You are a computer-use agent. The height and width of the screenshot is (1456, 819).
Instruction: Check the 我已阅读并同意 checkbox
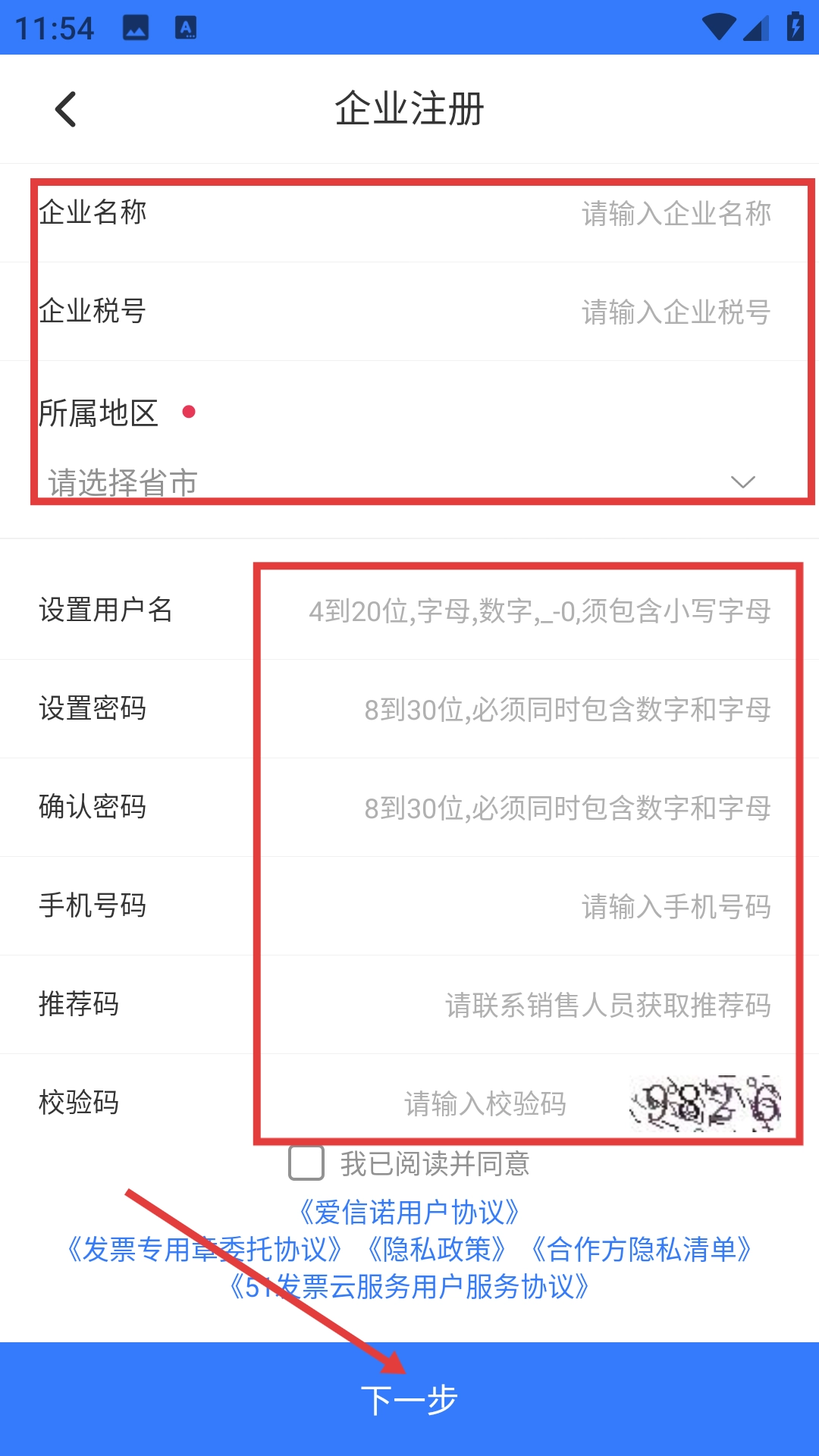[x=306, y=1163]
